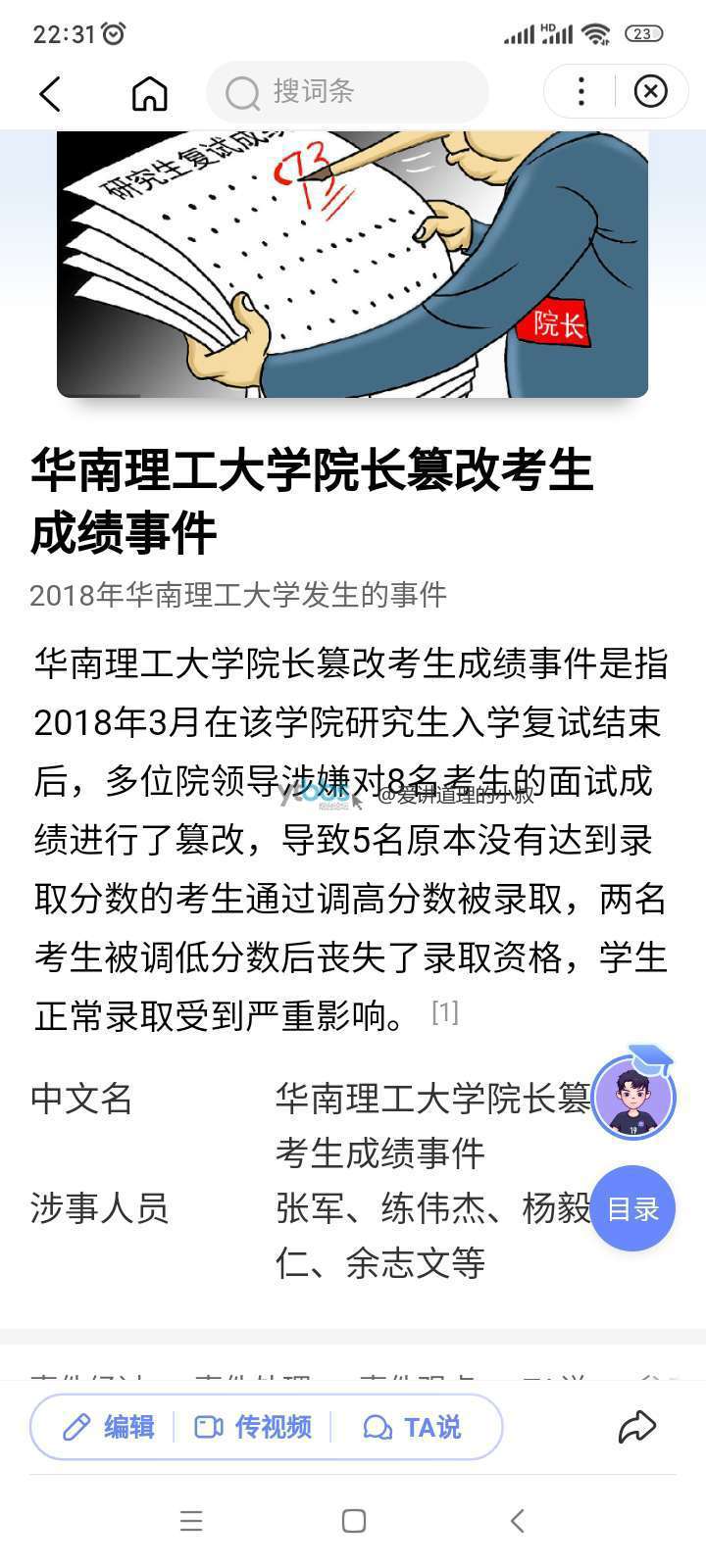Go back using the top-left arrow

(51, 93)
